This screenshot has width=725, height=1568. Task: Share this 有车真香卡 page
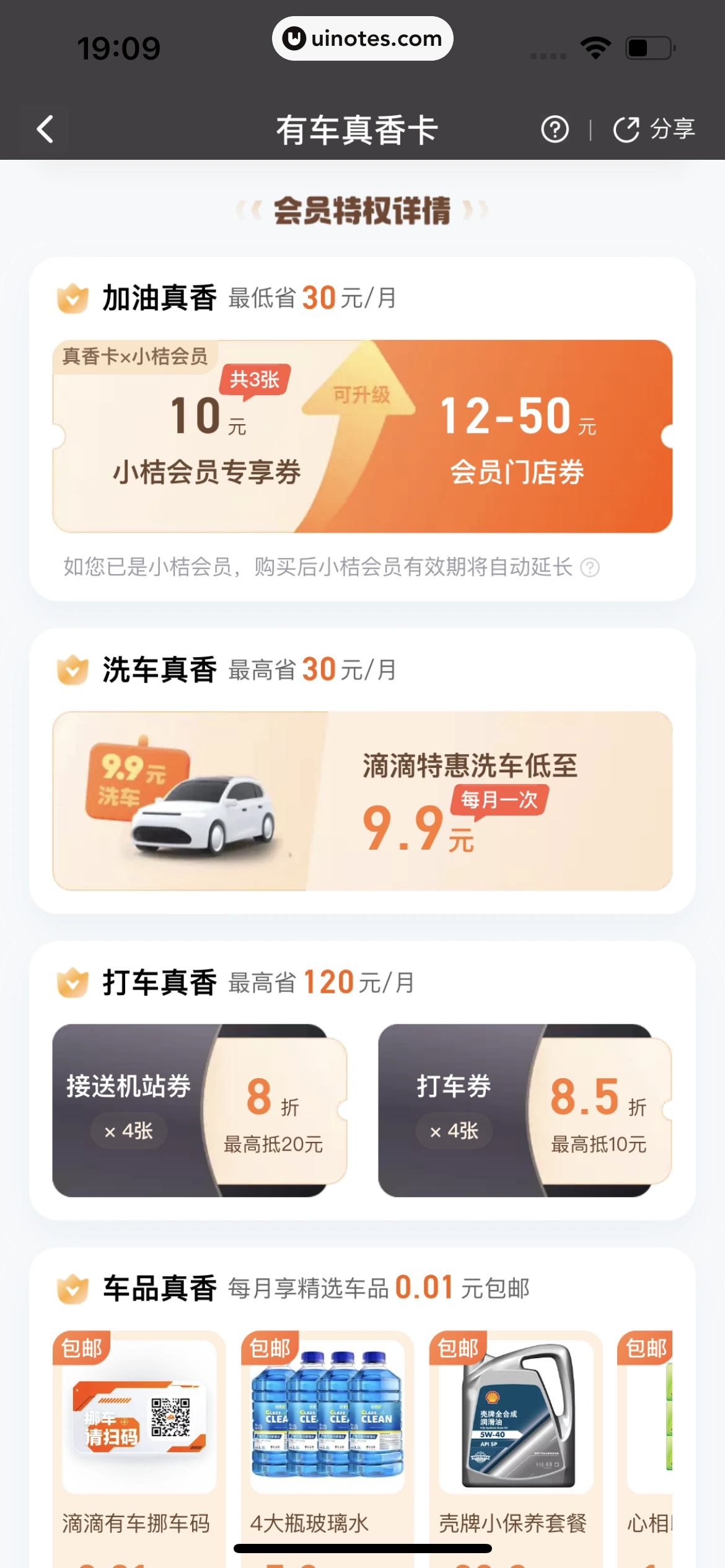pyautogui.click(x=654, y=129)
